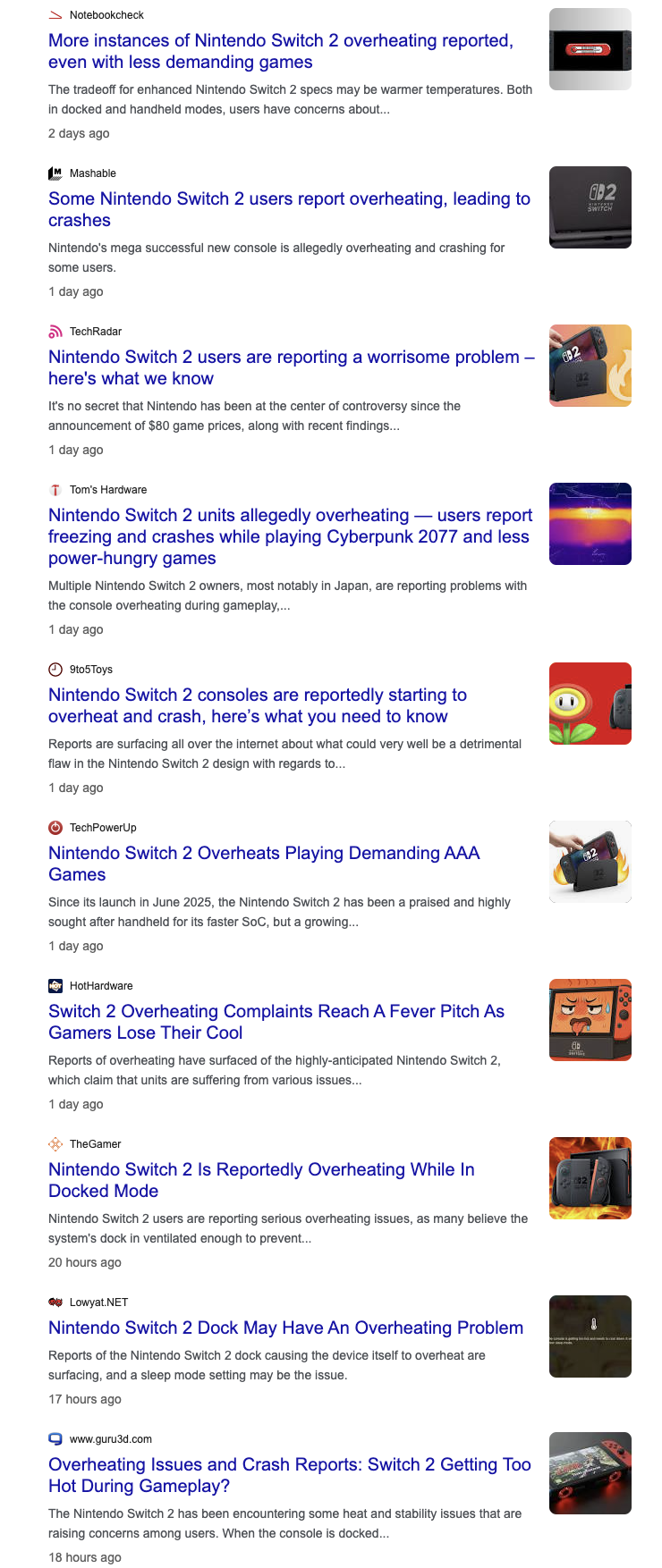Screen dimensions: 662x1568
Task: Tap the Tom's Hardware thermal image thumbnail
Action: (x=590, y=524)
